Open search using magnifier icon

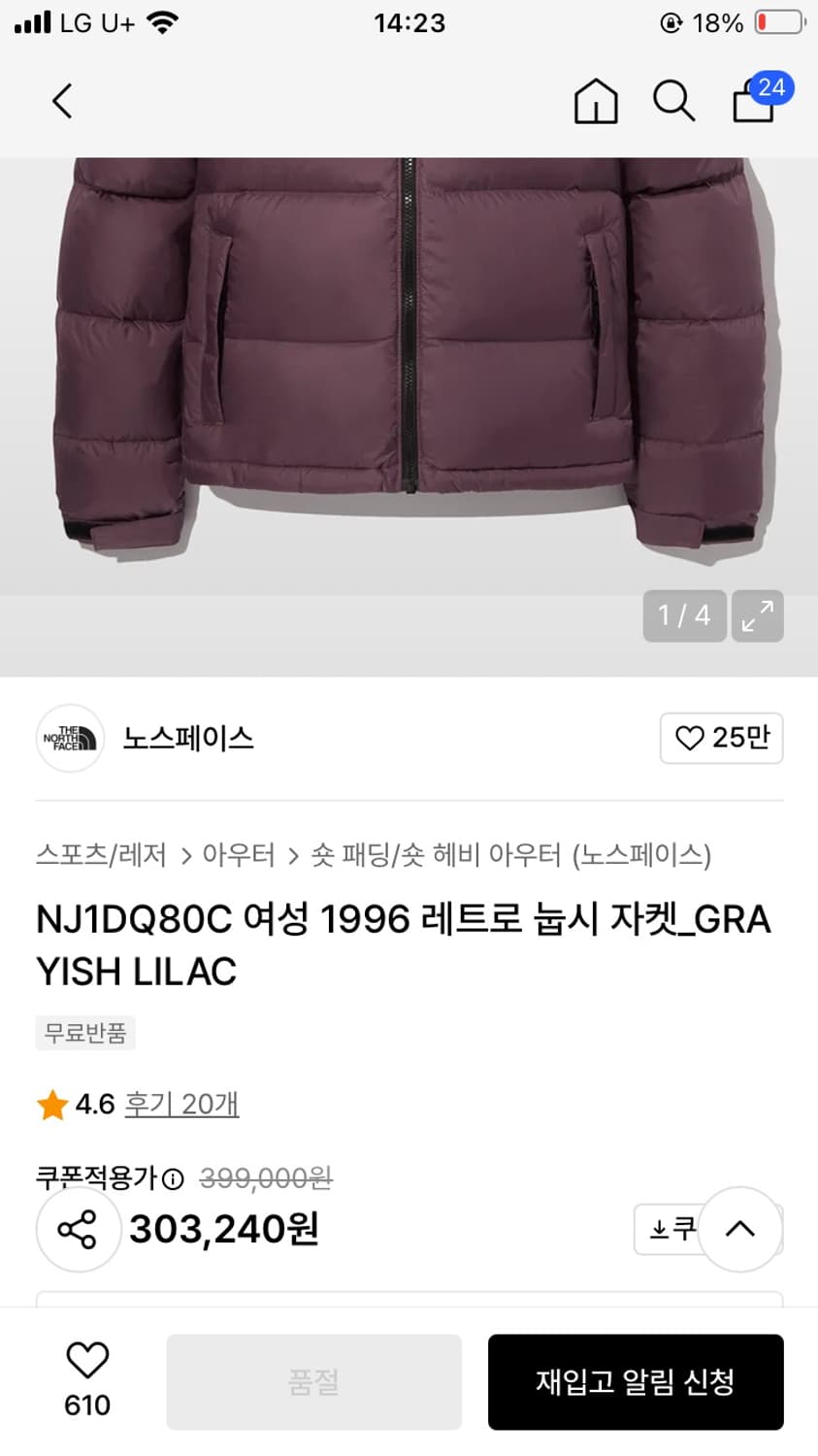[673, 100]
